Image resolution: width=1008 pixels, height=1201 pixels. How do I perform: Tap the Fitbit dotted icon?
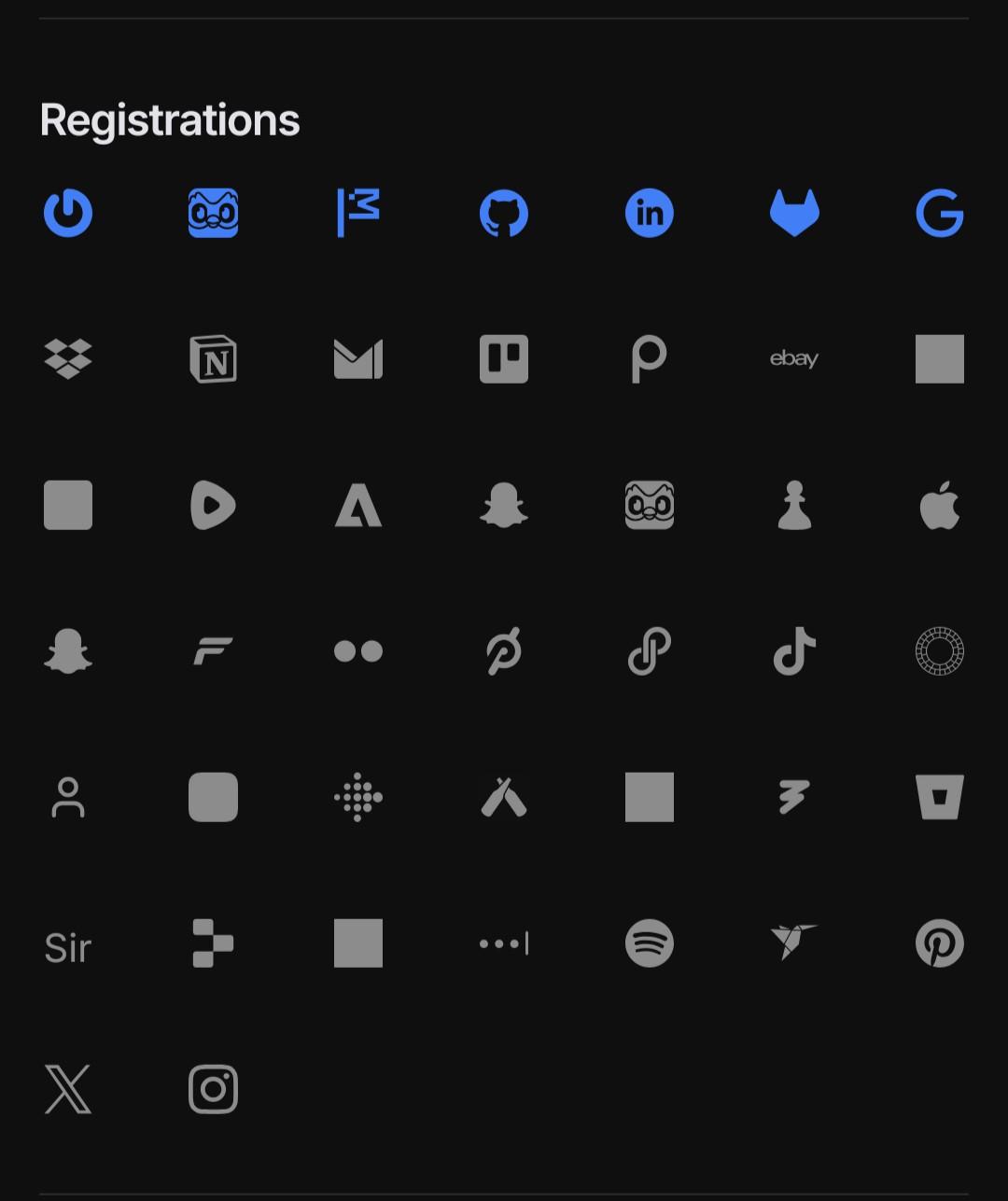358,798
